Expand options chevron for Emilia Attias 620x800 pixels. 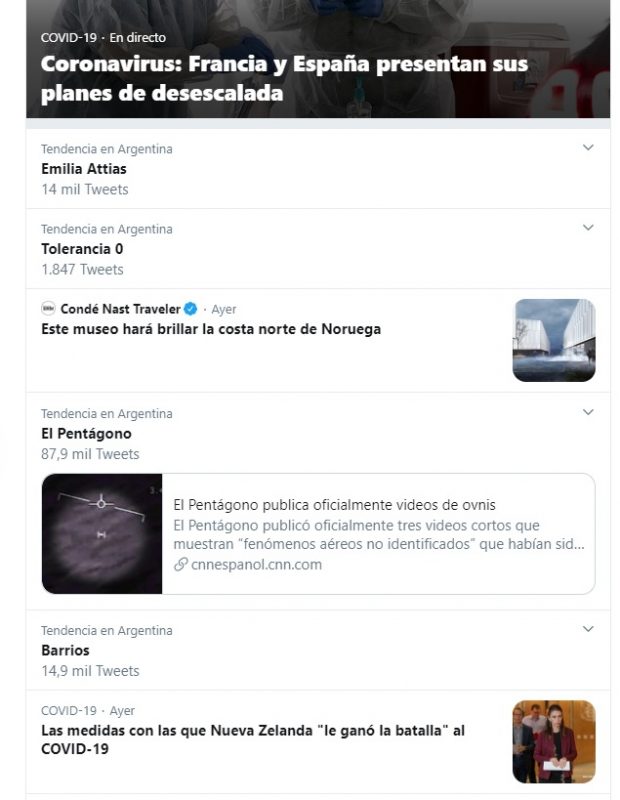click(x=588, y=148)
